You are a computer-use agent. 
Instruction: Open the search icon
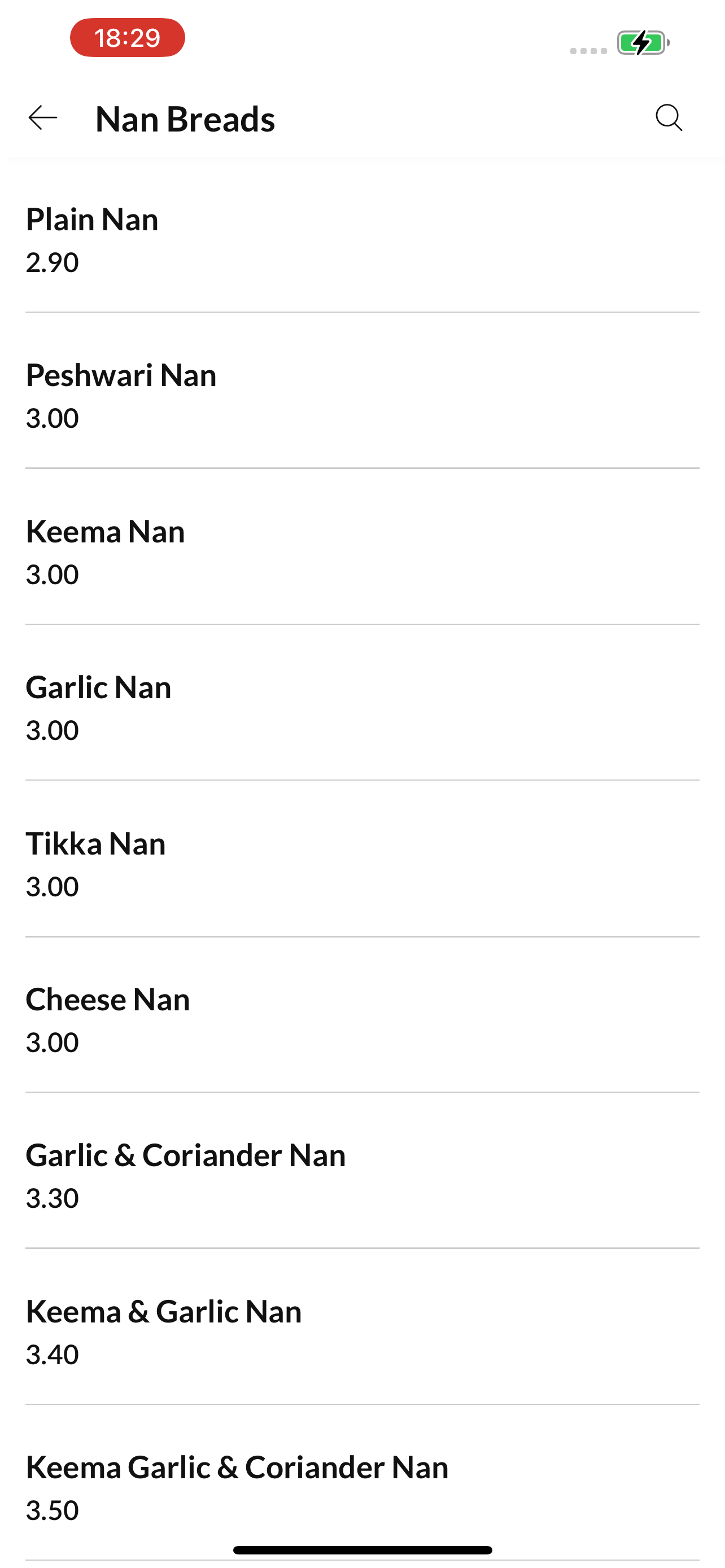(x=669, y=117)
